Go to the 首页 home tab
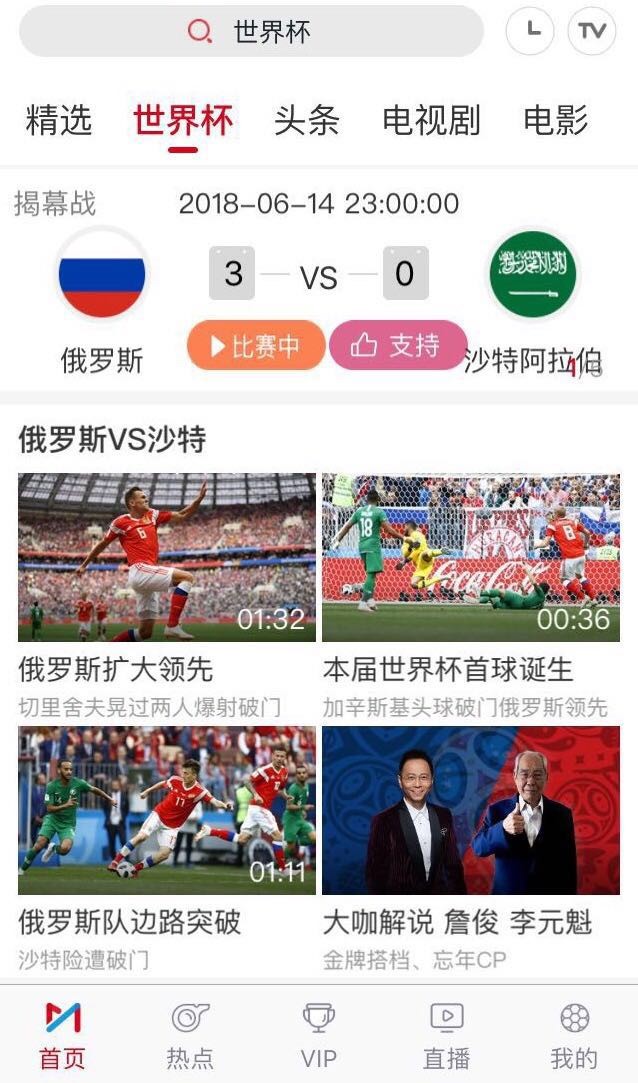 [62, 1034]
